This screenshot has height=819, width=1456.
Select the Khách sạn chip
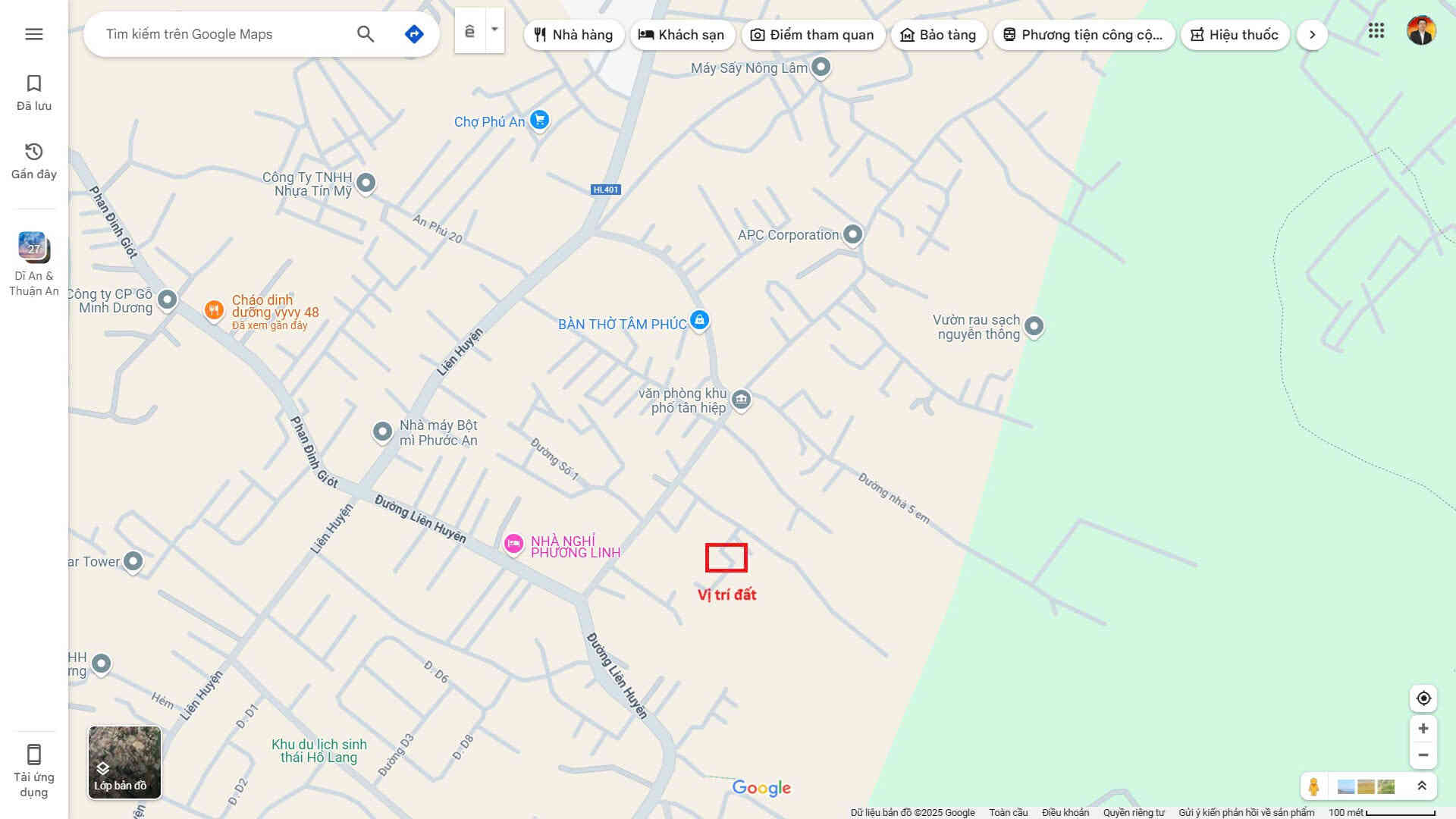[681, 35]
